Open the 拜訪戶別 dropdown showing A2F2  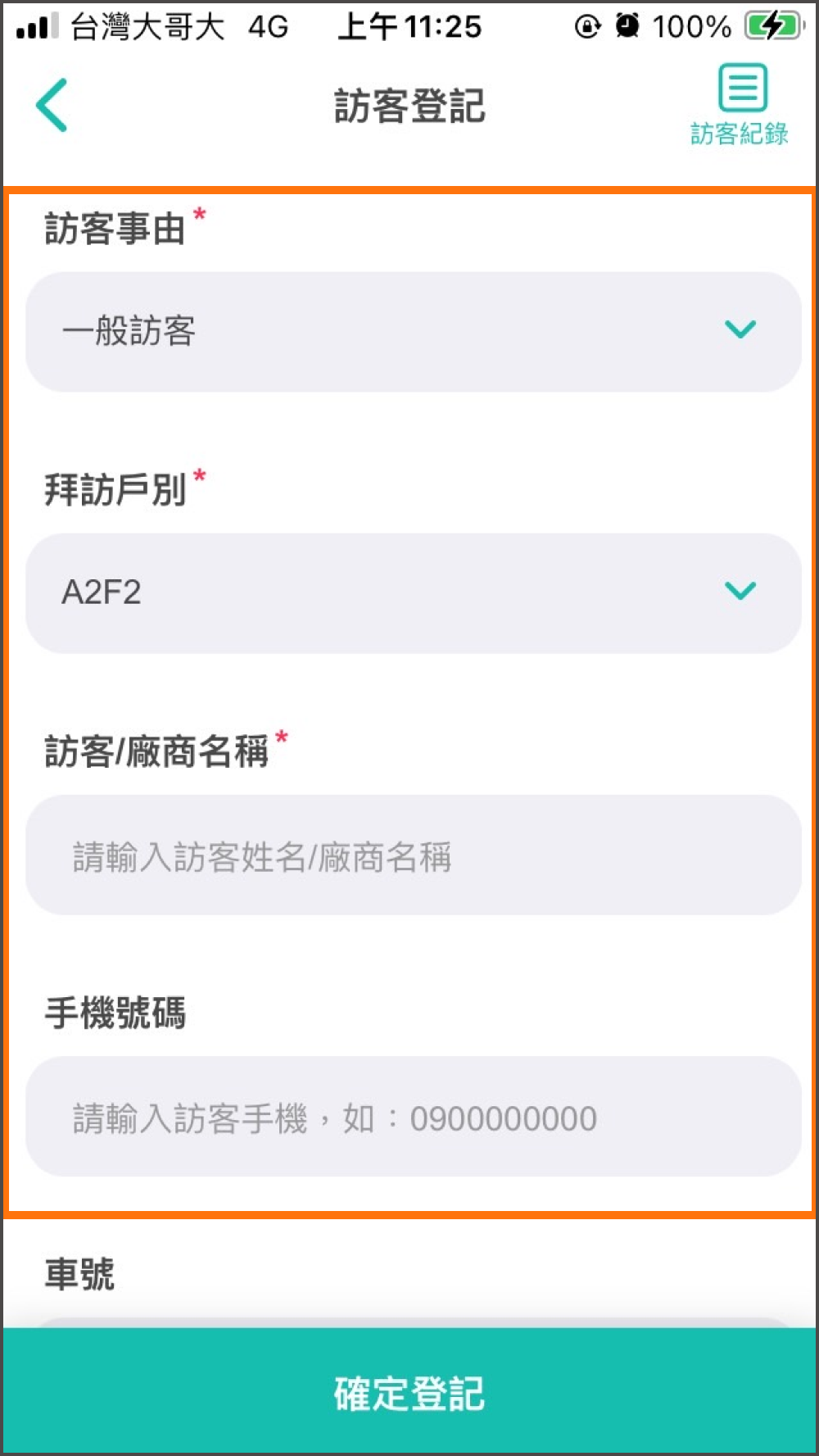click(x=414, y=592)
